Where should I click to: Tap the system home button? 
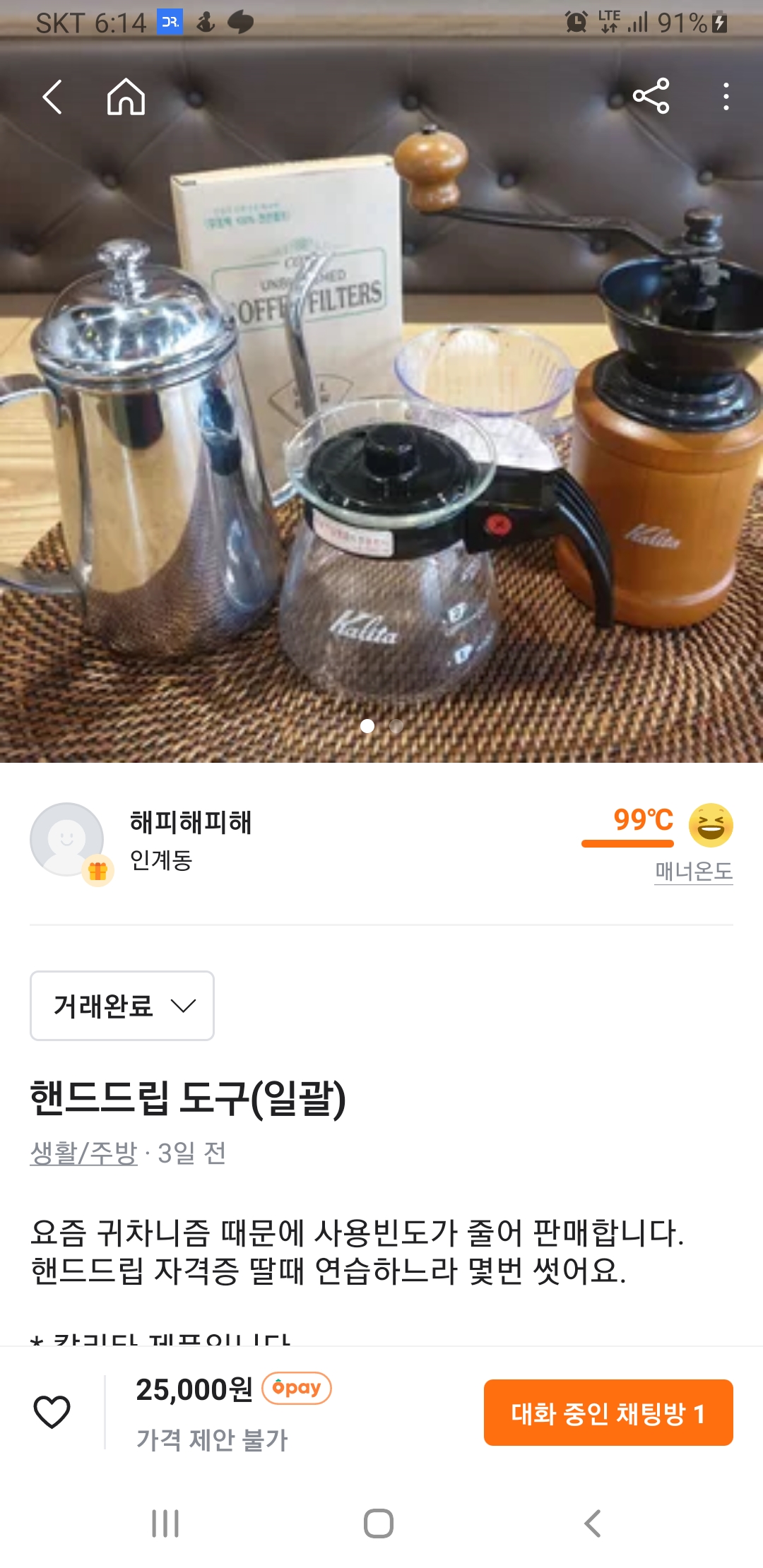tap(379, 1524)
